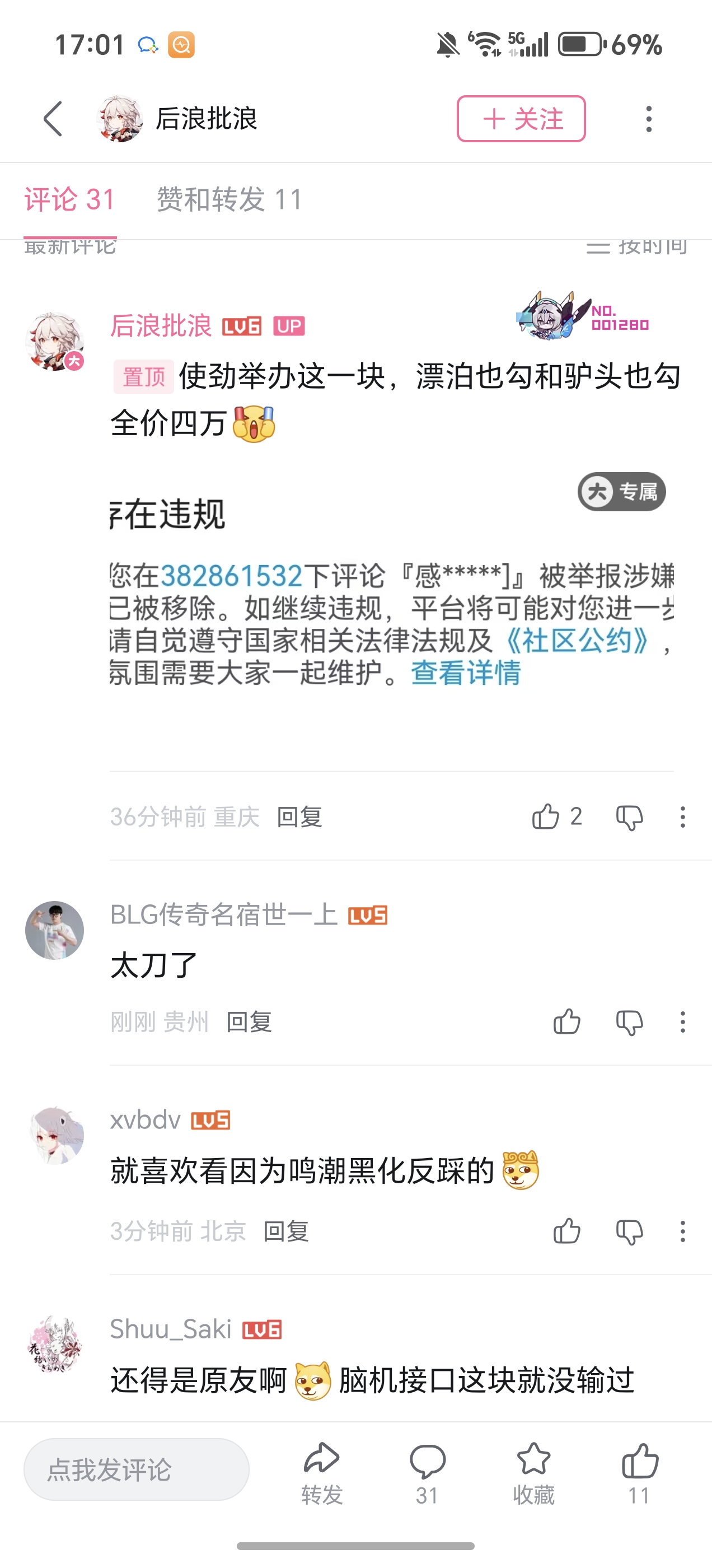
Task: Like the comment 太刀了
Action: tap(566, 1021)
